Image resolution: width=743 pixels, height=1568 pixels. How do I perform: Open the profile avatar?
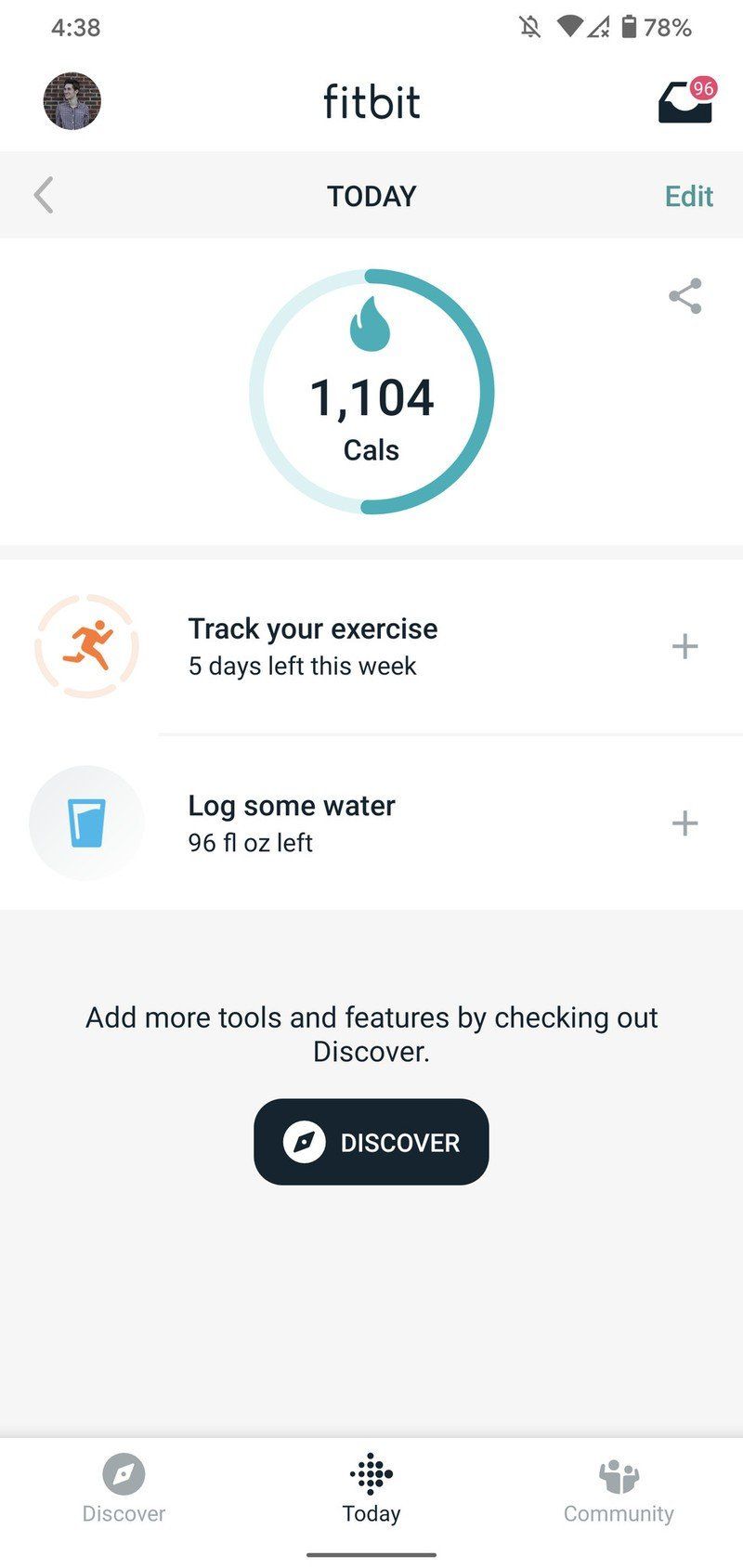click(72, 101)
